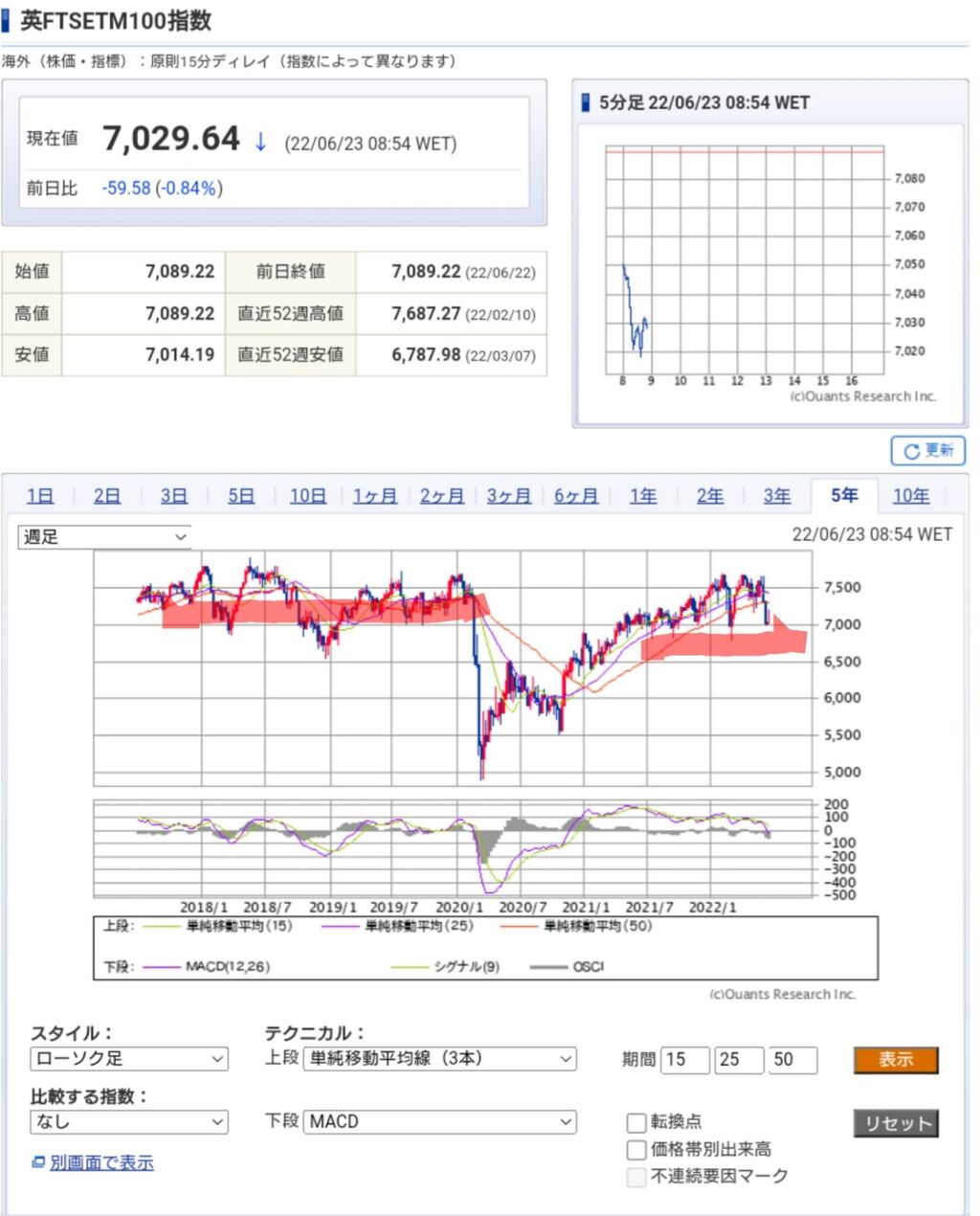Screen dimensions: 980x1216
Task: Show the 1ヶ月 chart
Action: click(x=374, y=496)
